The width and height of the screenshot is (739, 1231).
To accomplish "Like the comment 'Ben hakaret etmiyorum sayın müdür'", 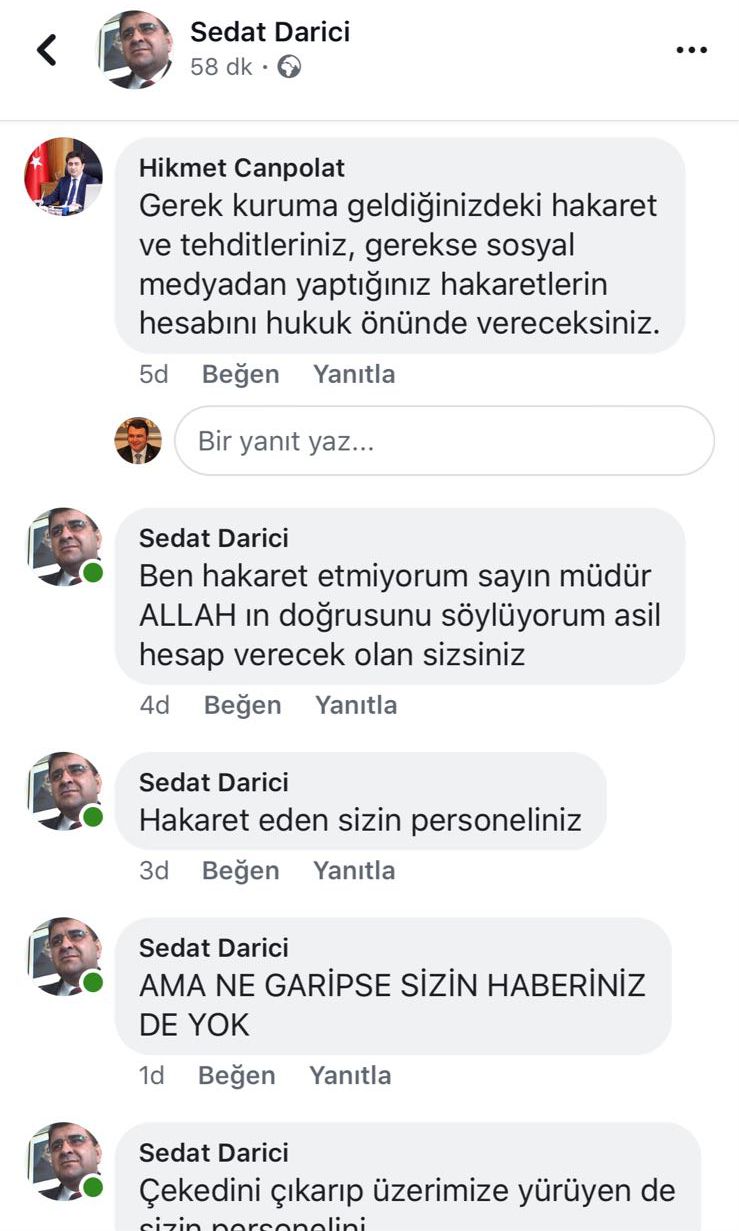I will (x=242, y=705).
